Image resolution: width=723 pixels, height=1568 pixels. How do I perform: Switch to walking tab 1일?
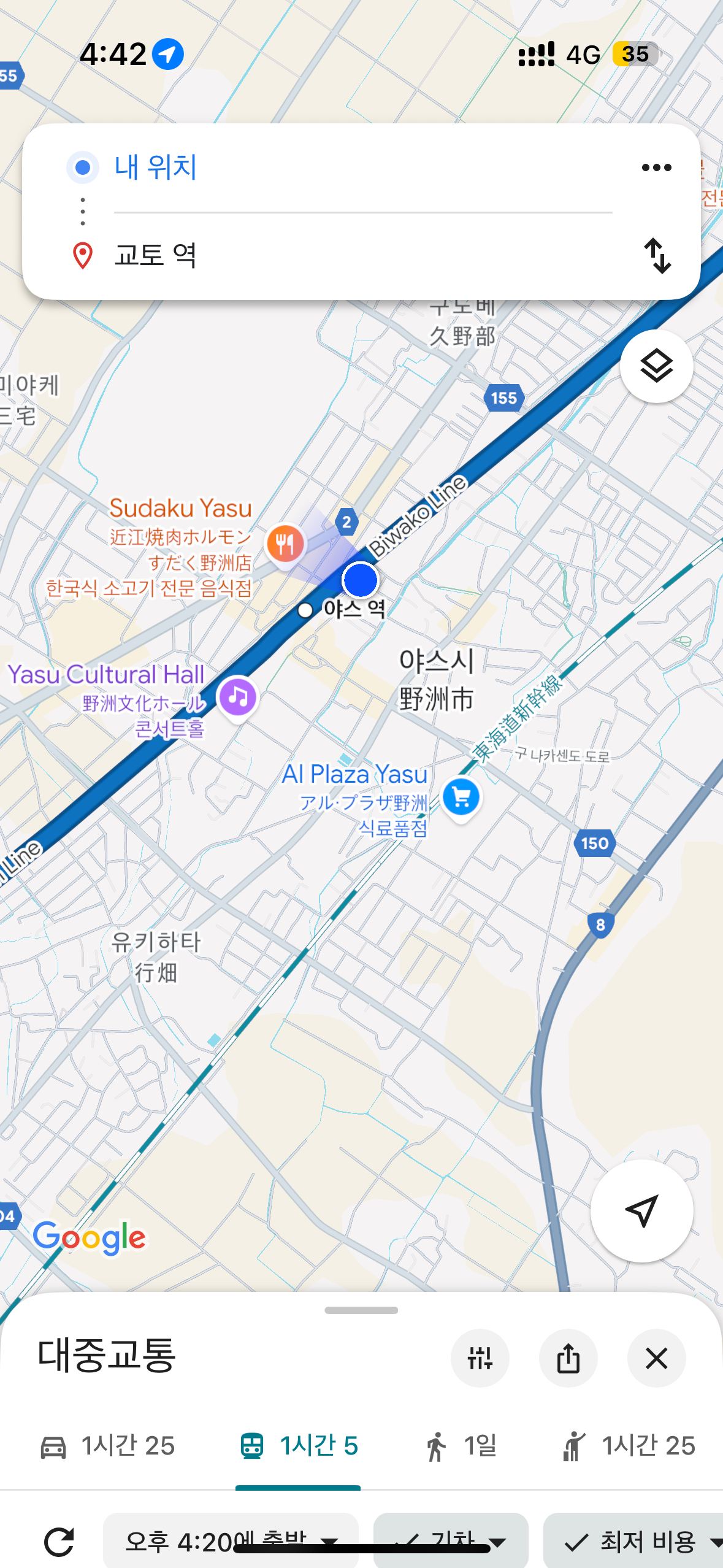click(461, 1447)
